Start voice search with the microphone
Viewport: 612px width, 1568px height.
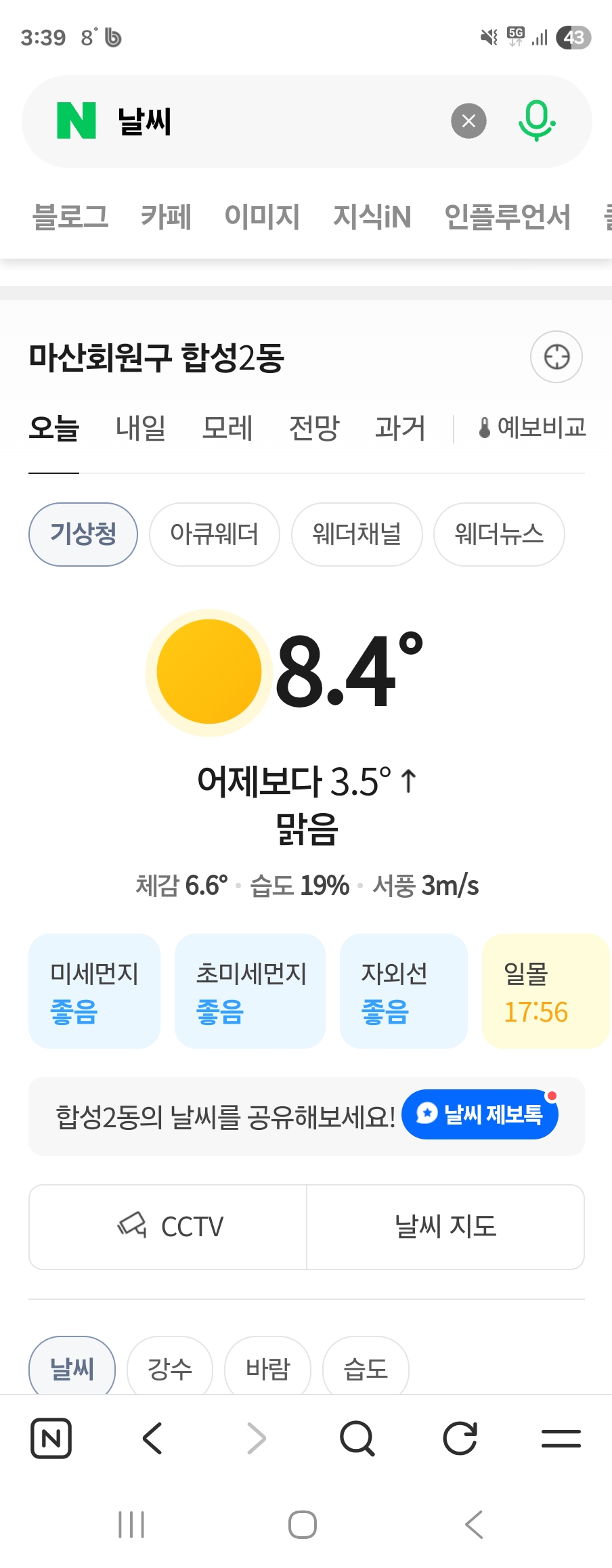[x=537, y=121]
